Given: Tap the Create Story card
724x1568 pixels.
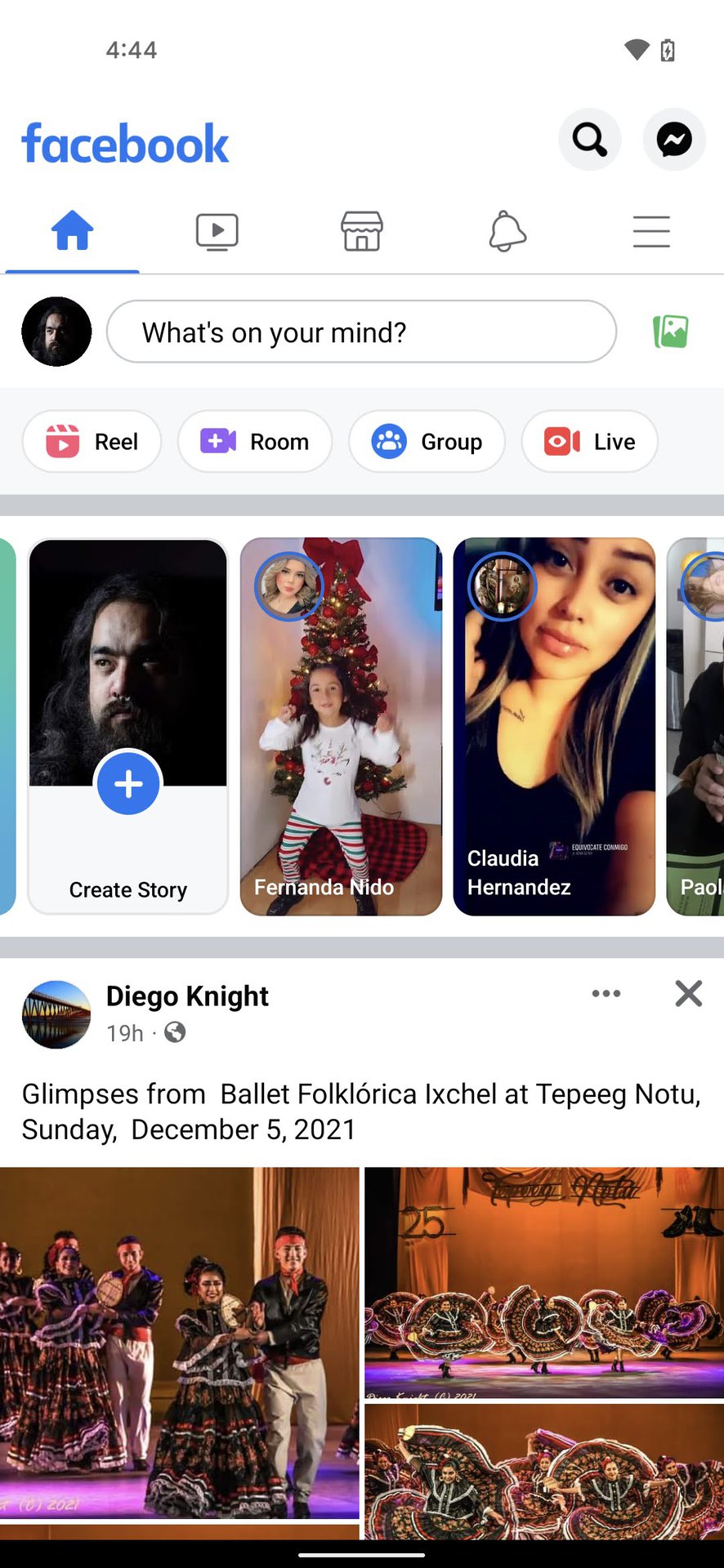Looking at the screenshot, I should point(127,727).
